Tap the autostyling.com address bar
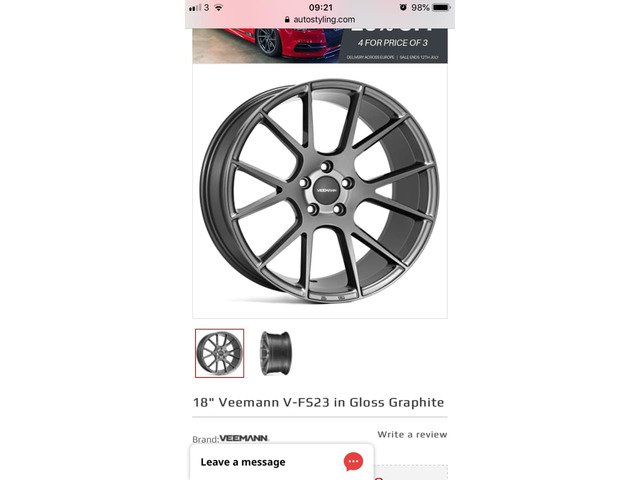Viewport: 640px width, 480px height. tap(319, 19)
